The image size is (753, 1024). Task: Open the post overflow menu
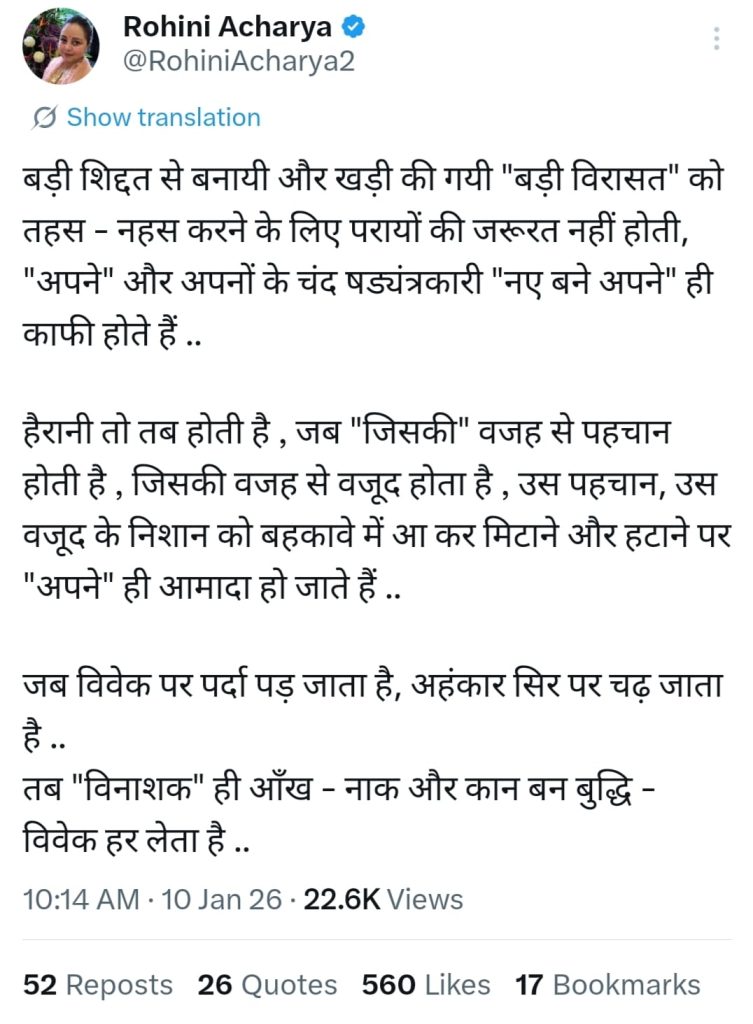pyautogui.click(x=716, y=39)
